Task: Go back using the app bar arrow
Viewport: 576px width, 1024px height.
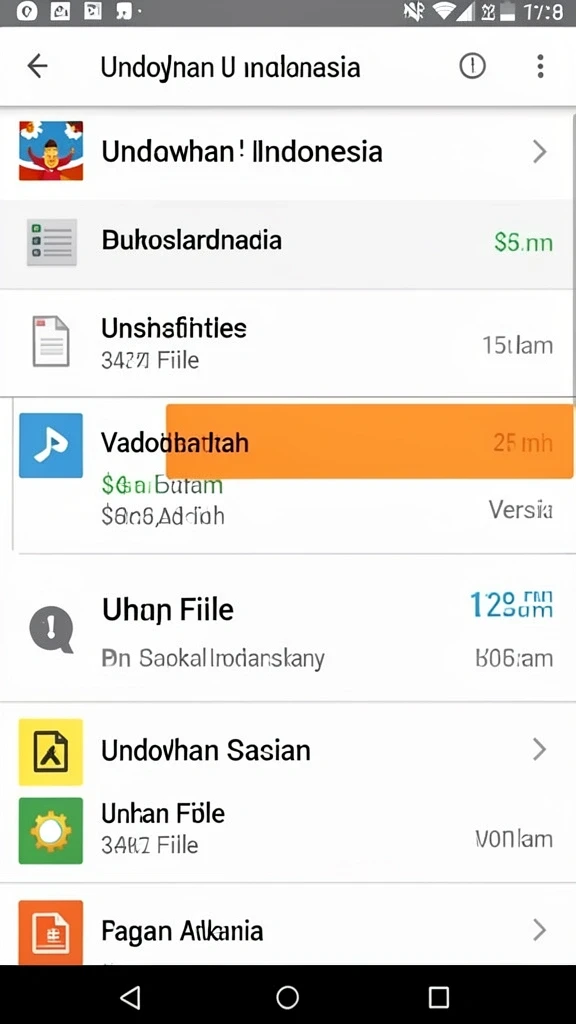Action: pos(38,66)
